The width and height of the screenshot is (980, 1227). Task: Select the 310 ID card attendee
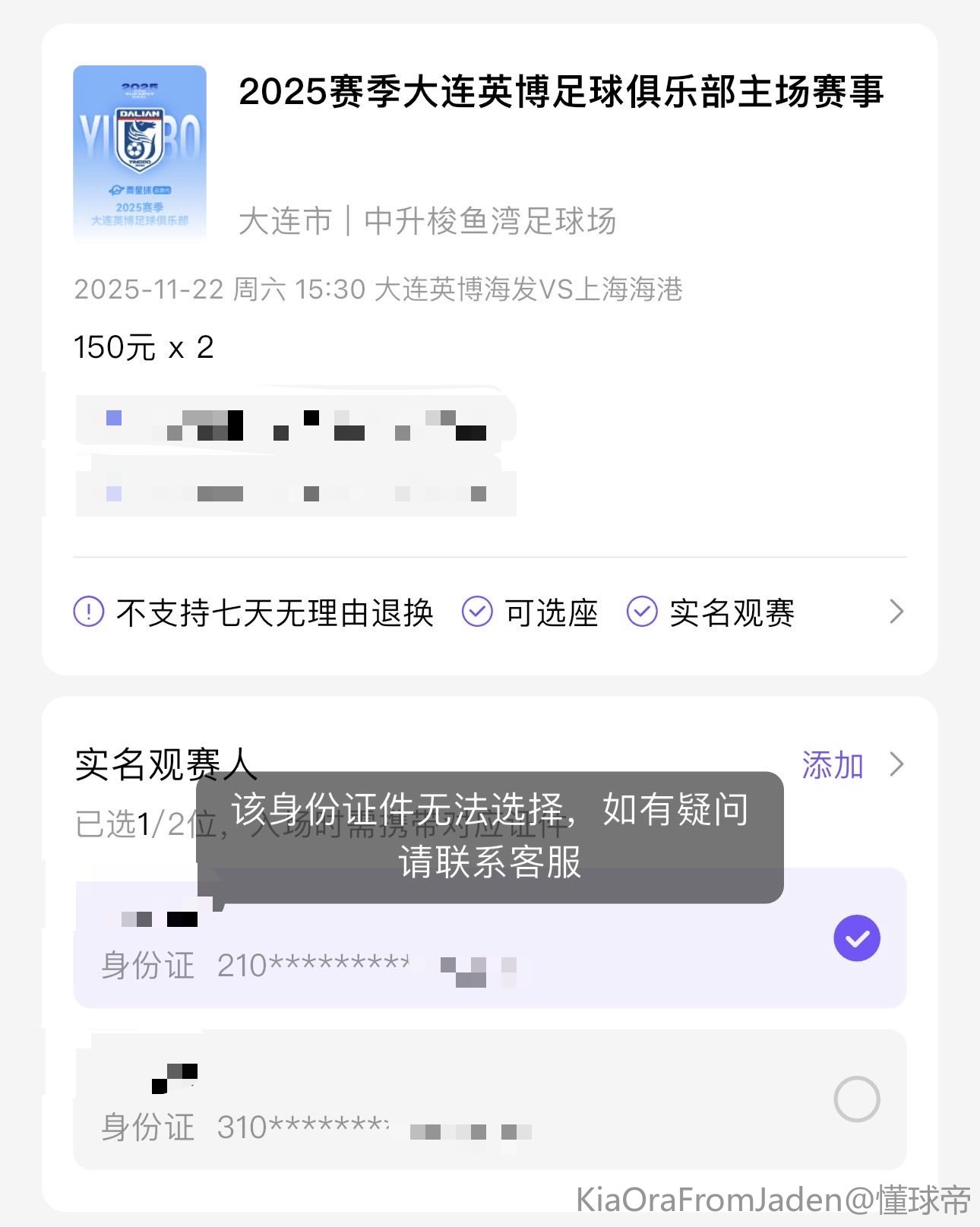pos(856,1099)
